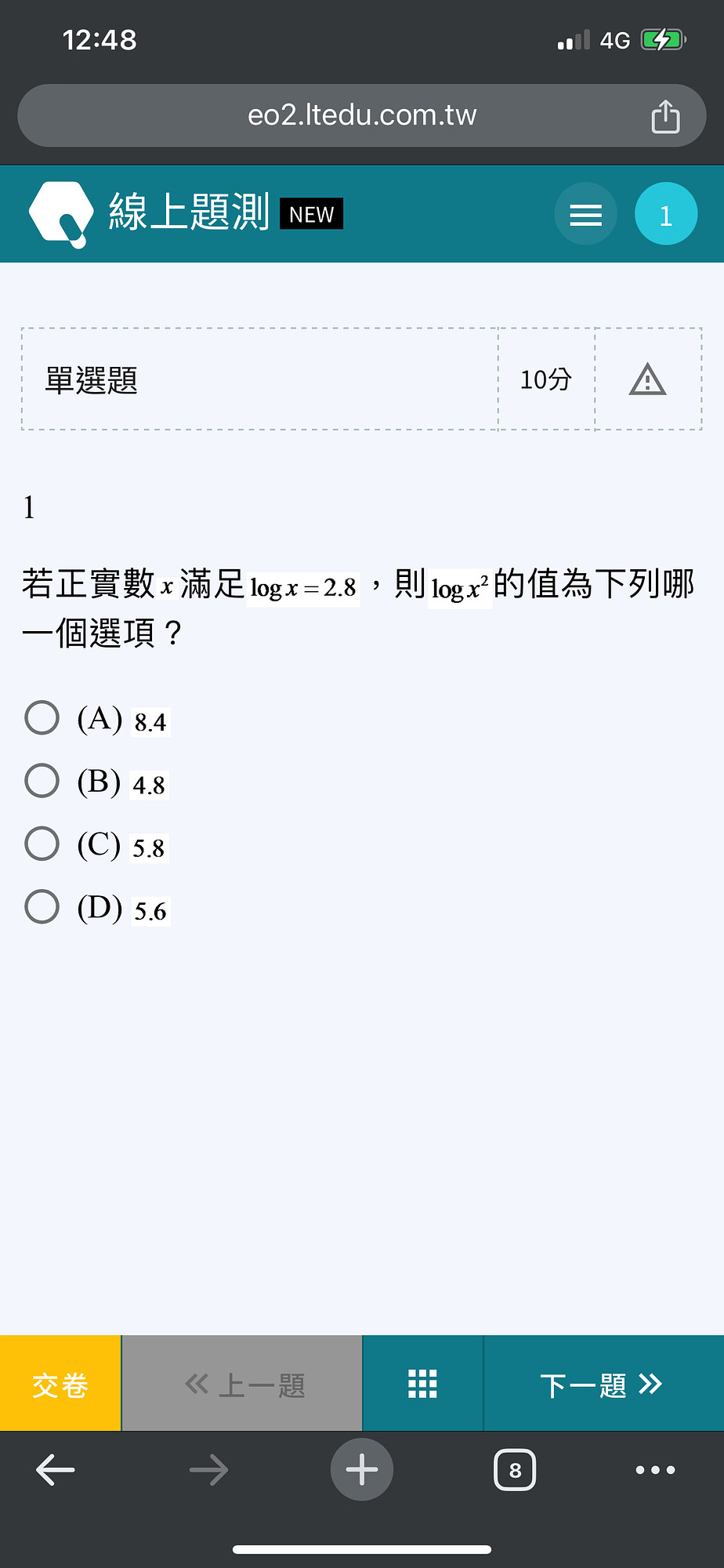Go back with the browser back arrow
This screenshot has width=724, height=1568.
(56, 1470)
